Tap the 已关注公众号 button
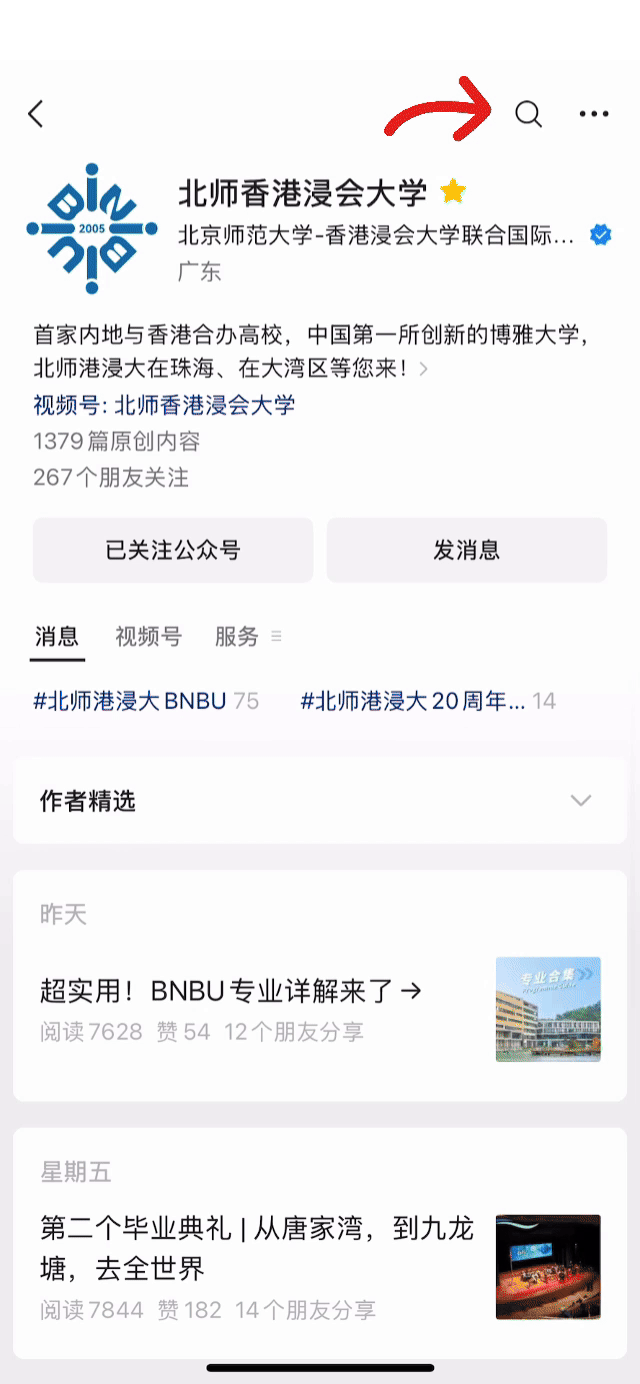The image size is (640, 1384). coord(173,550)
